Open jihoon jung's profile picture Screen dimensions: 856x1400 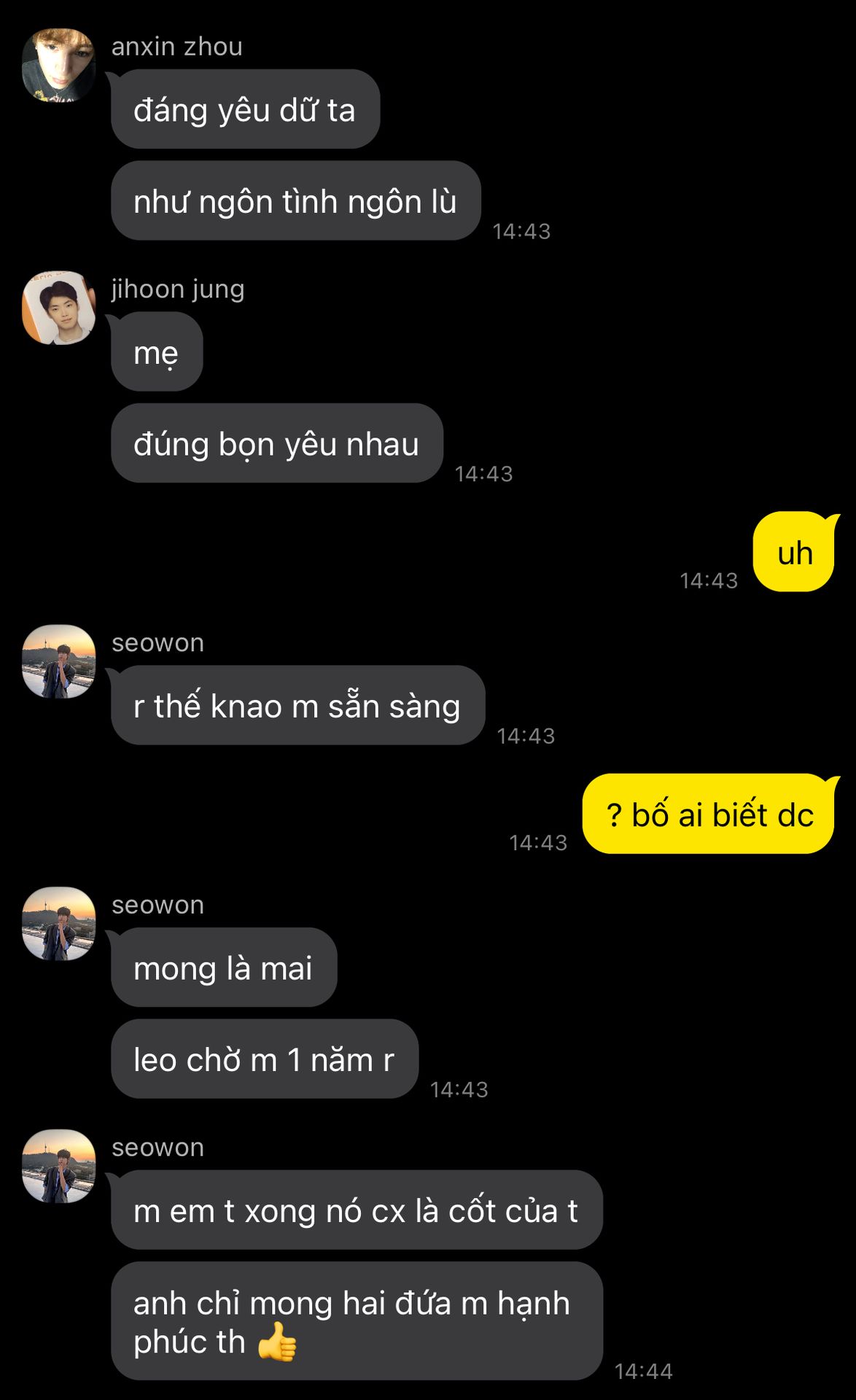(58, 308)
